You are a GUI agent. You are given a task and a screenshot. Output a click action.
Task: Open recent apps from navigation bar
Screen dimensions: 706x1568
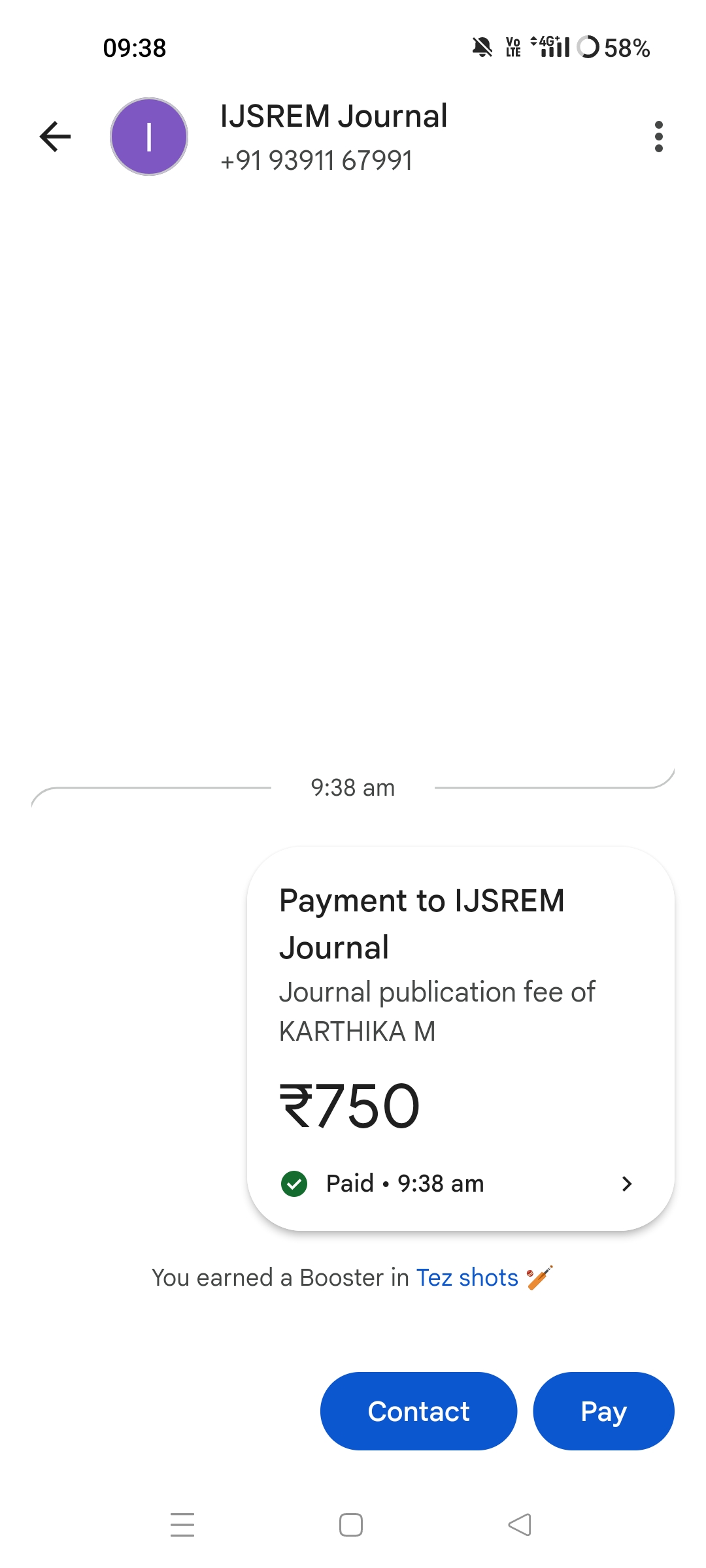[182, 1525]
